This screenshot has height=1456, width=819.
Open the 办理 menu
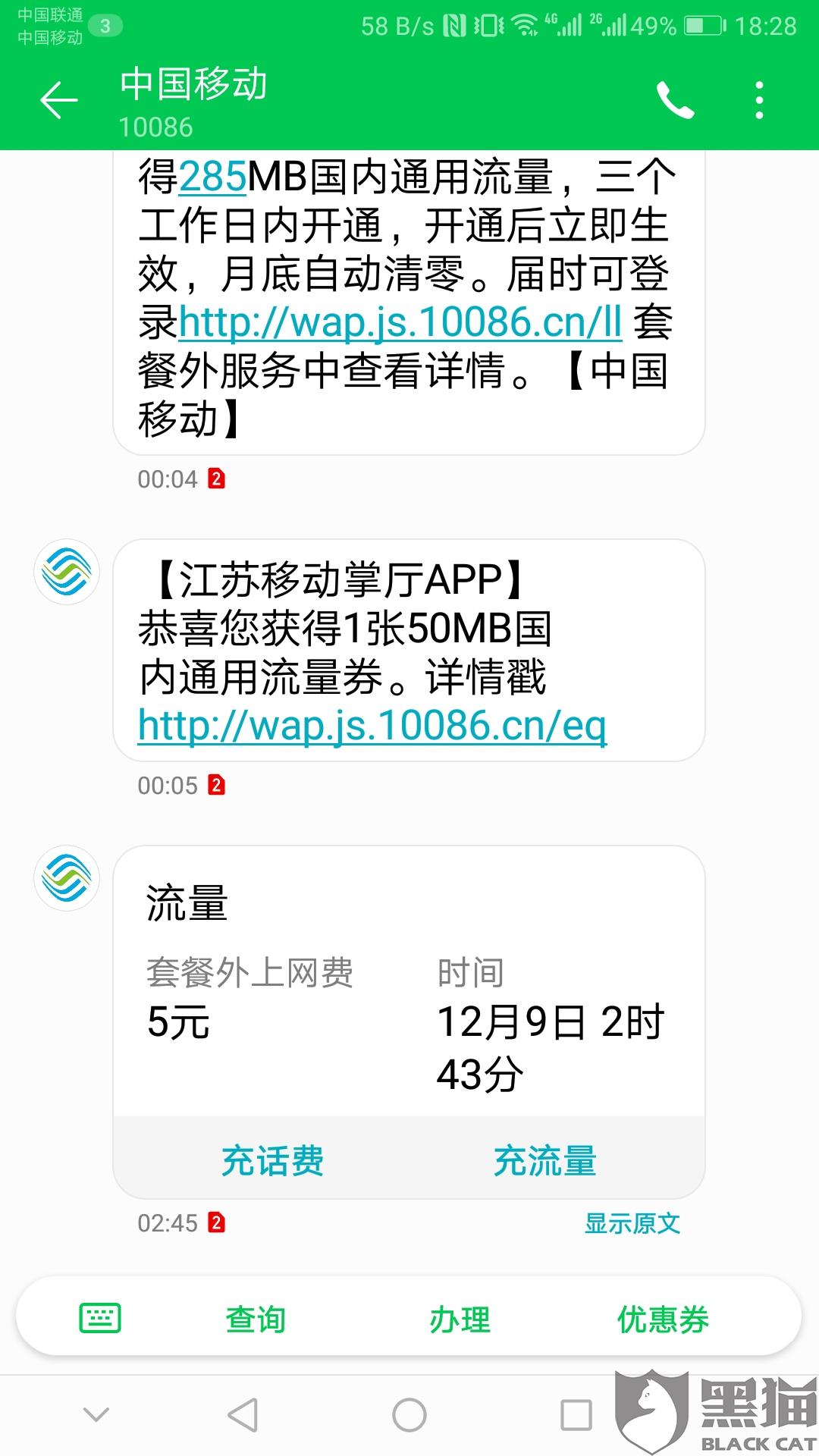(x=460, y=1319)
